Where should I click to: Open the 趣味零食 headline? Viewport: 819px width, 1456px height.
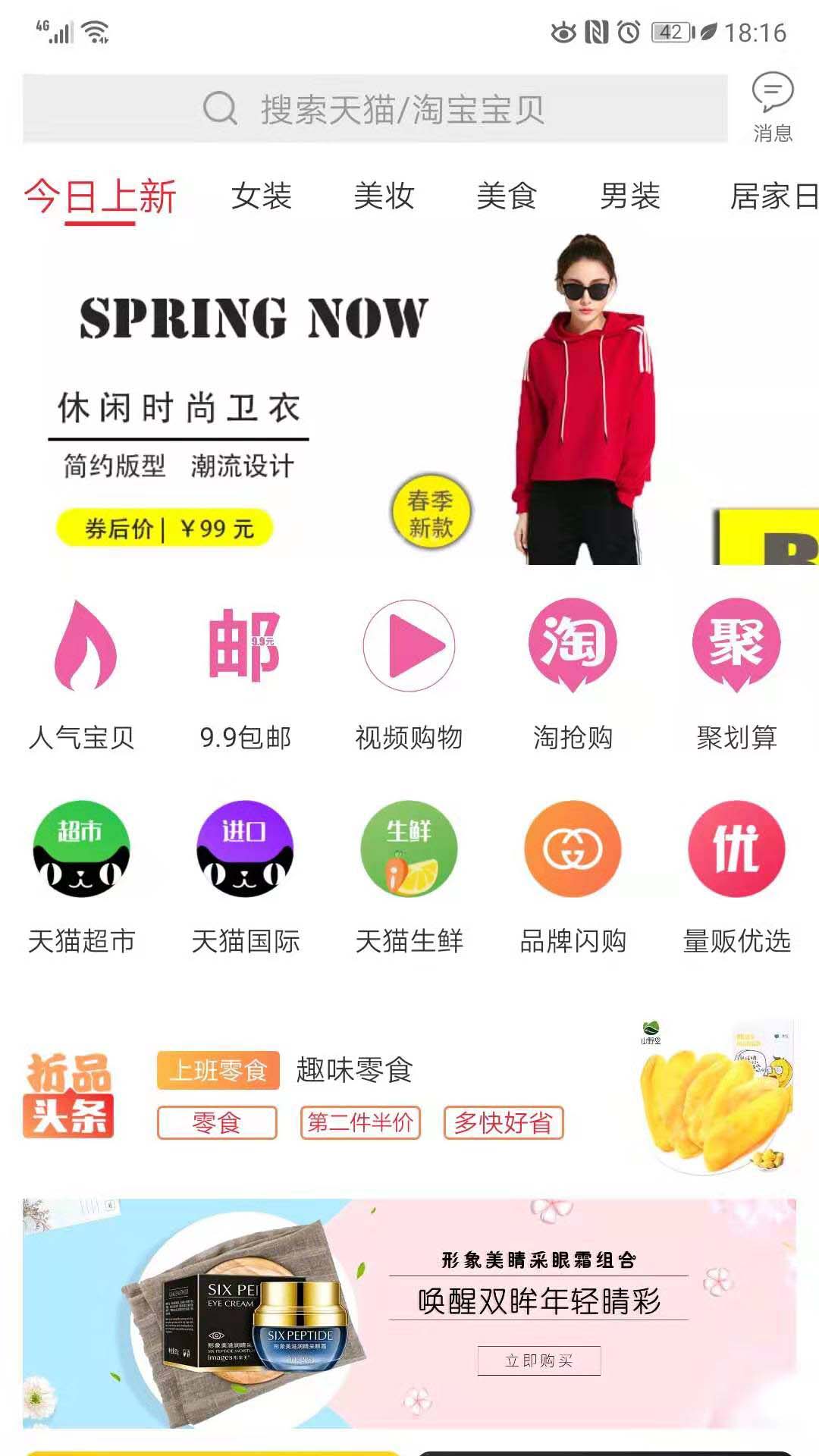point(354,1070)
